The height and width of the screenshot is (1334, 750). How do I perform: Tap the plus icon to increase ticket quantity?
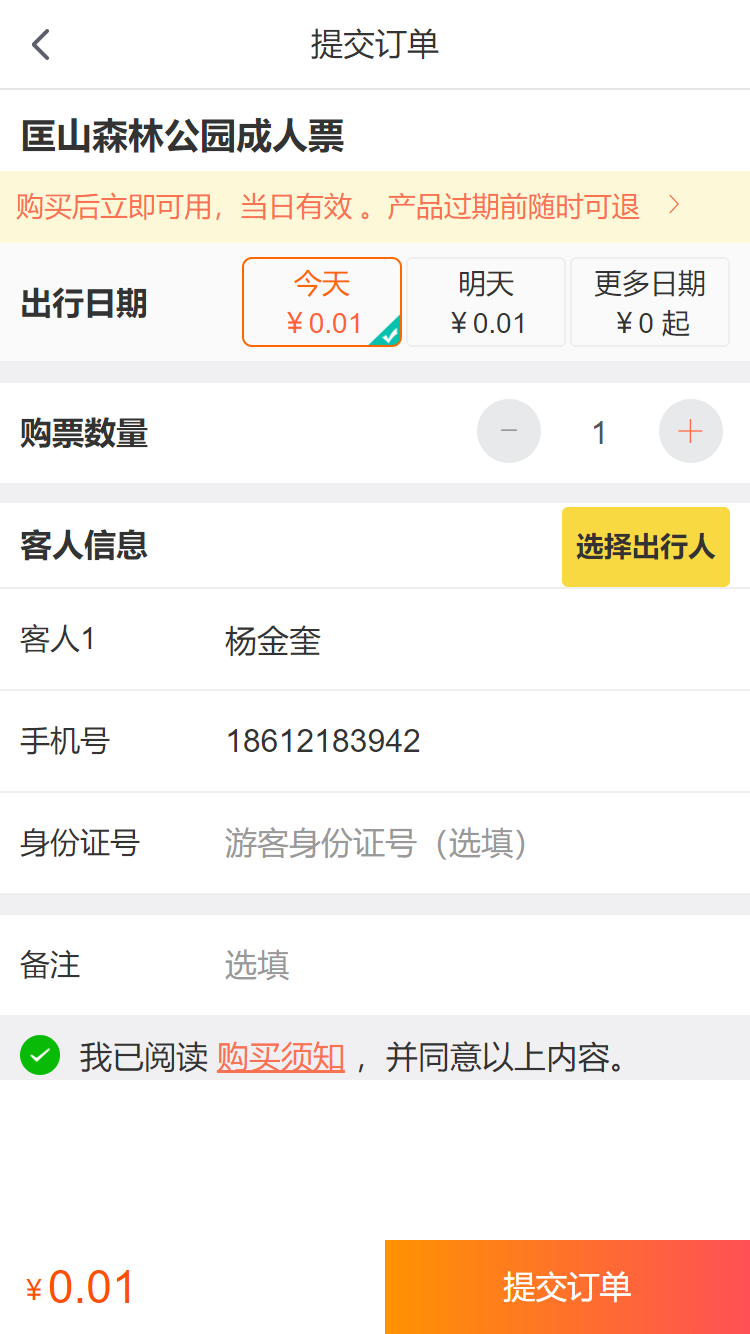tap(691, 431)
